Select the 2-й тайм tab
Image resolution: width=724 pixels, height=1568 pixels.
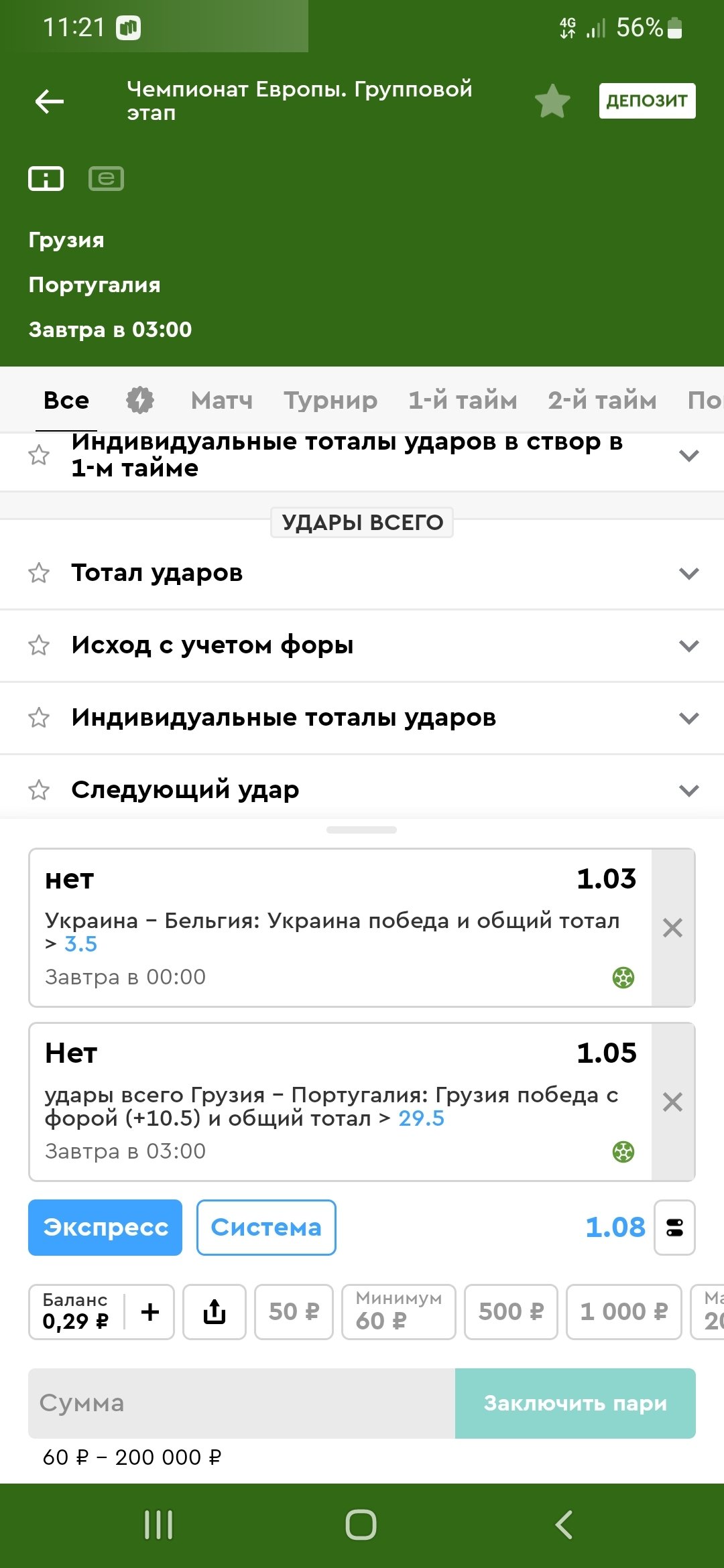click(602, 400)
